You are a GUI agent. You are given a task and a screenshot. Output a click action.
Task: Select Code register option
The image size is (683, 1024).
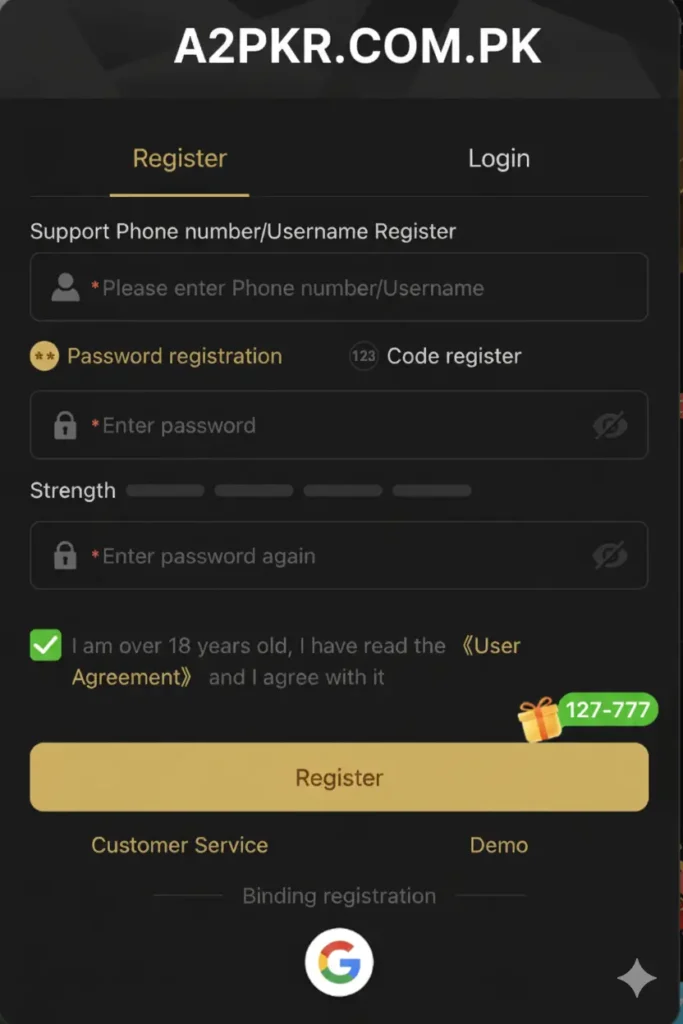pos(436,356)
